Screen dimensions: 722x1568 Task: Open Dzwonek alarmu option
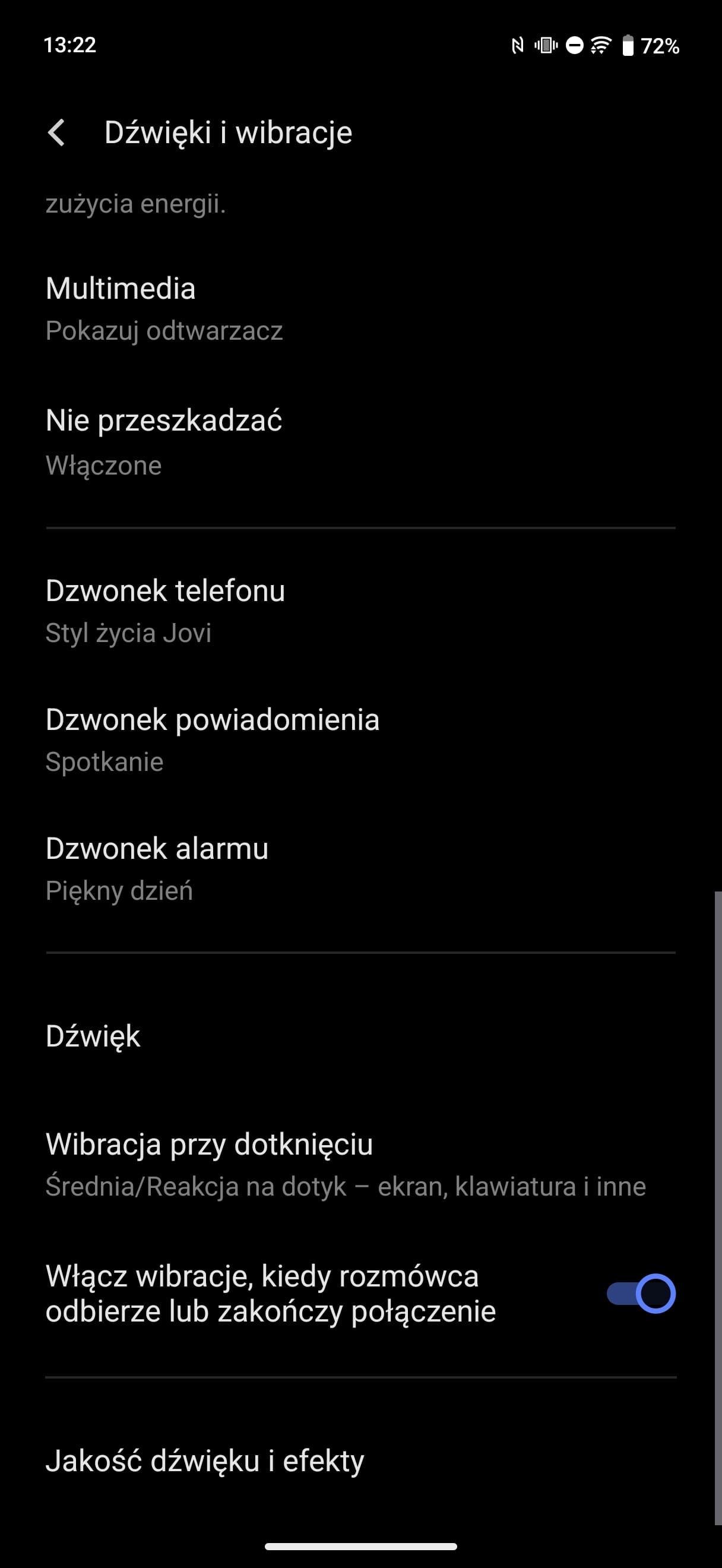tap(360, 868)
